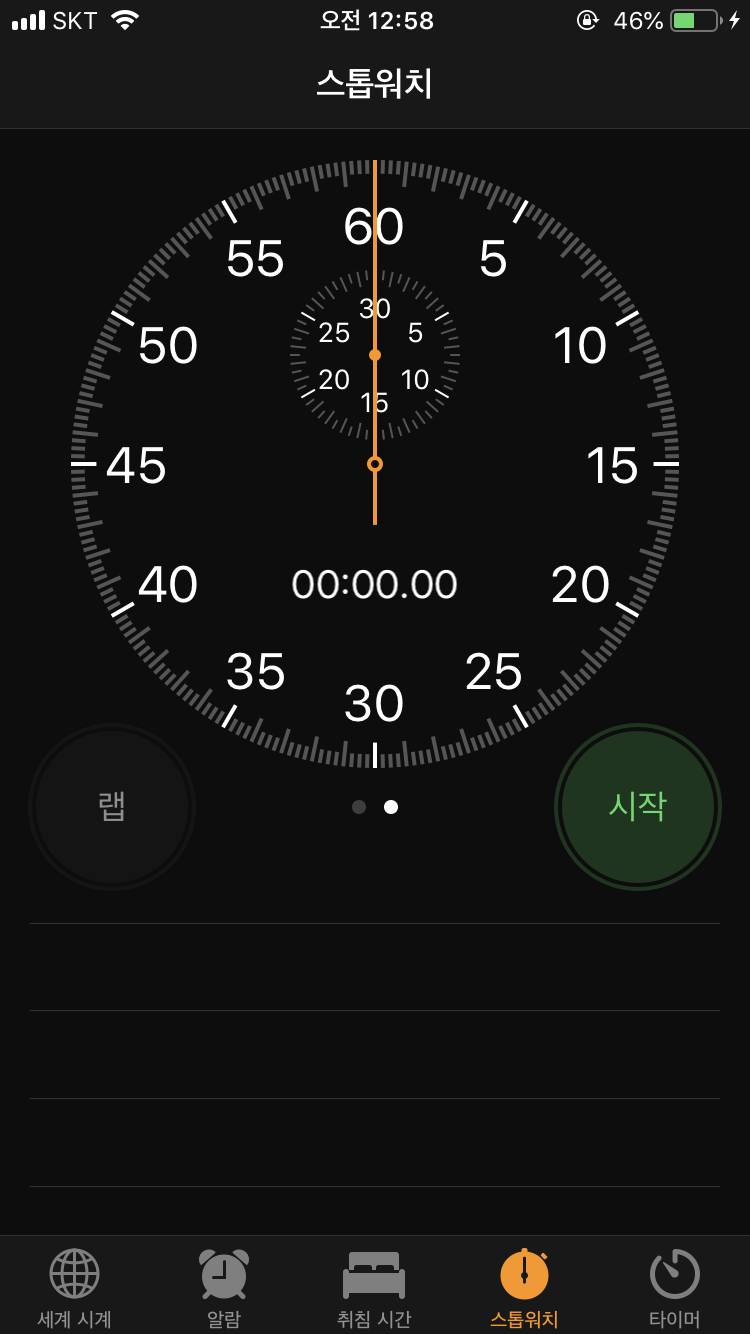Image resolution: width=750 pixels, height=1334 pixels.
Task: Switch to the 타이머 tab
Action: 674,1287
